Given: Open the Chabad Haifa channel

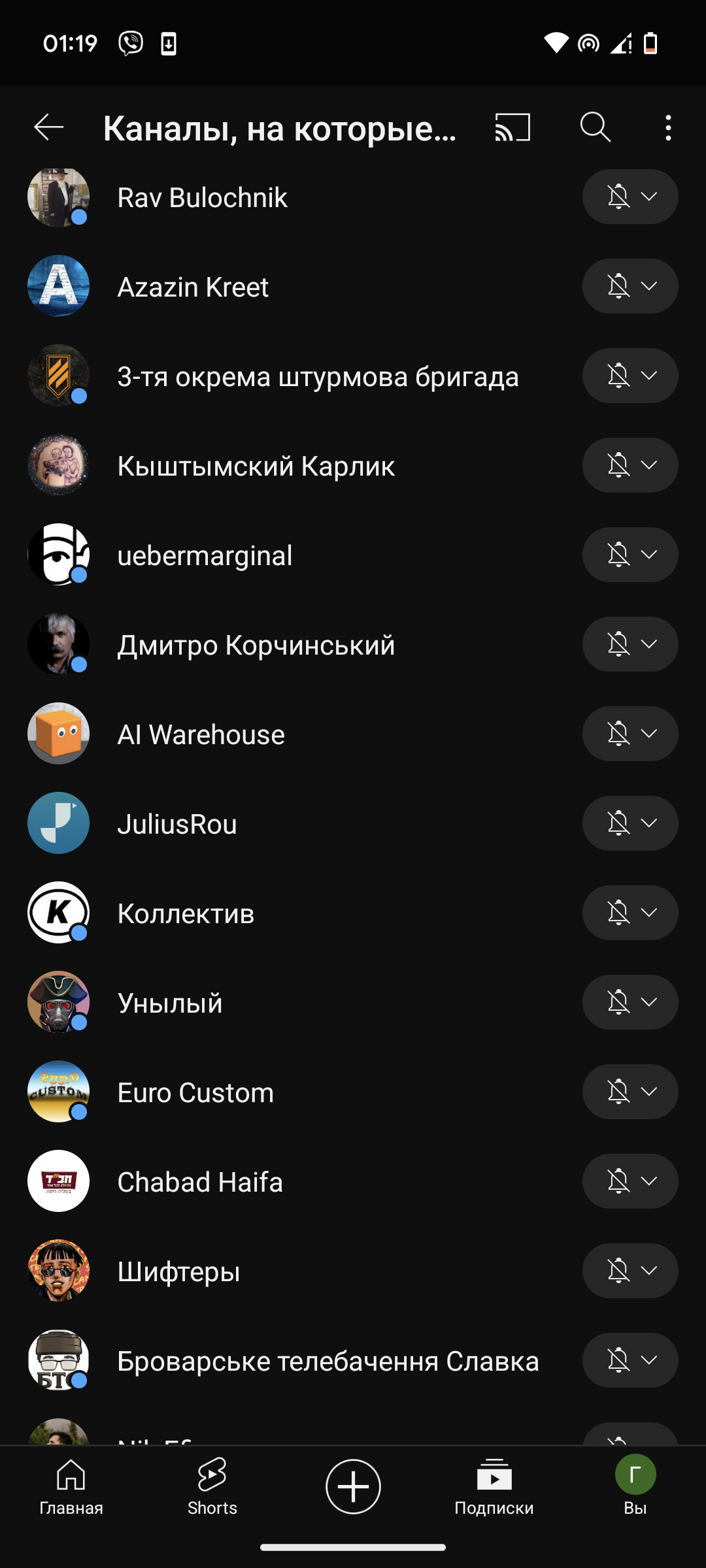Looking at the screenshot, I should (x=200, y=1182).
